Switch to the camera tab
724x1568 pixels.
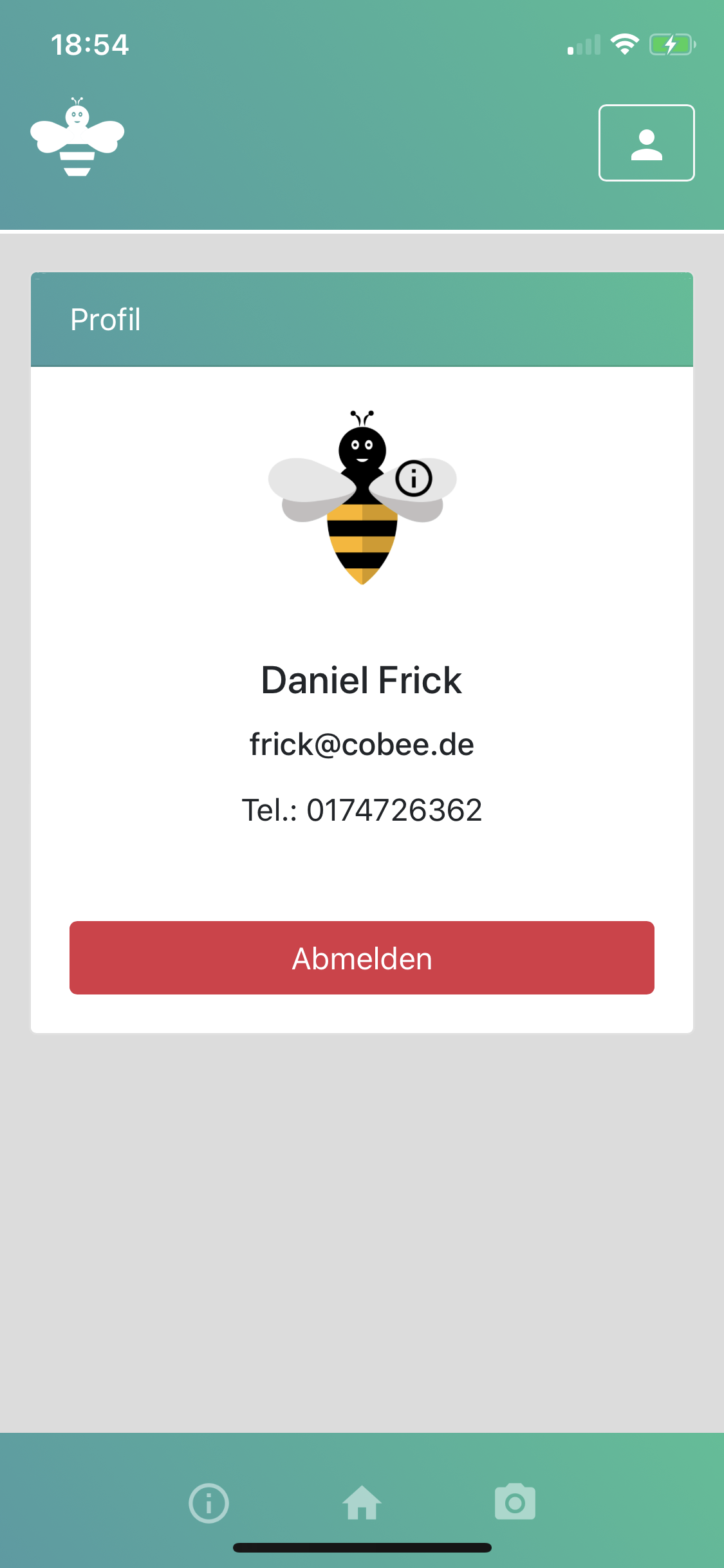coord(515,1503)
